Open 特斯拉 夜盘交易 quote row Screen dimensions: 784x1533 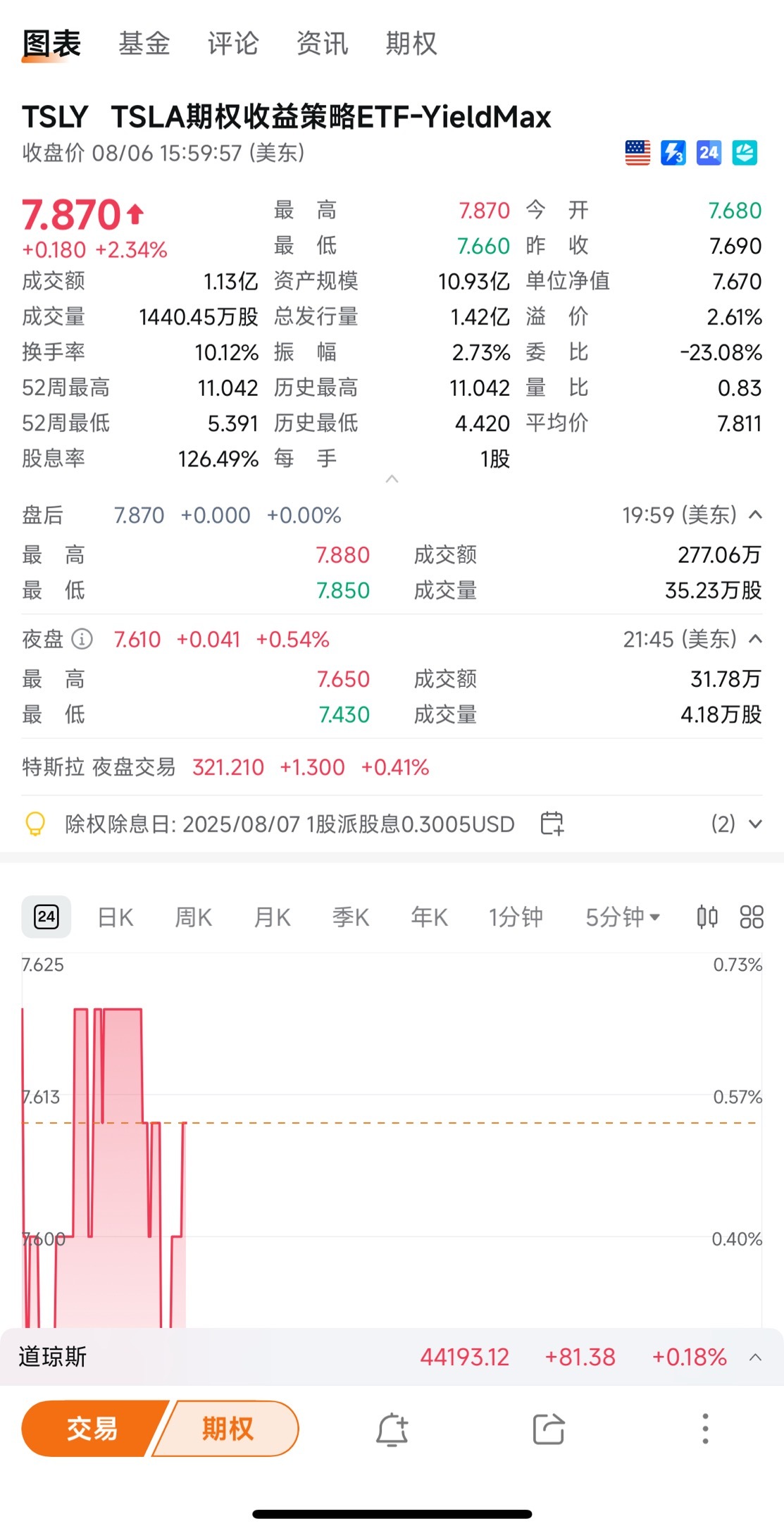click(392, 767)
